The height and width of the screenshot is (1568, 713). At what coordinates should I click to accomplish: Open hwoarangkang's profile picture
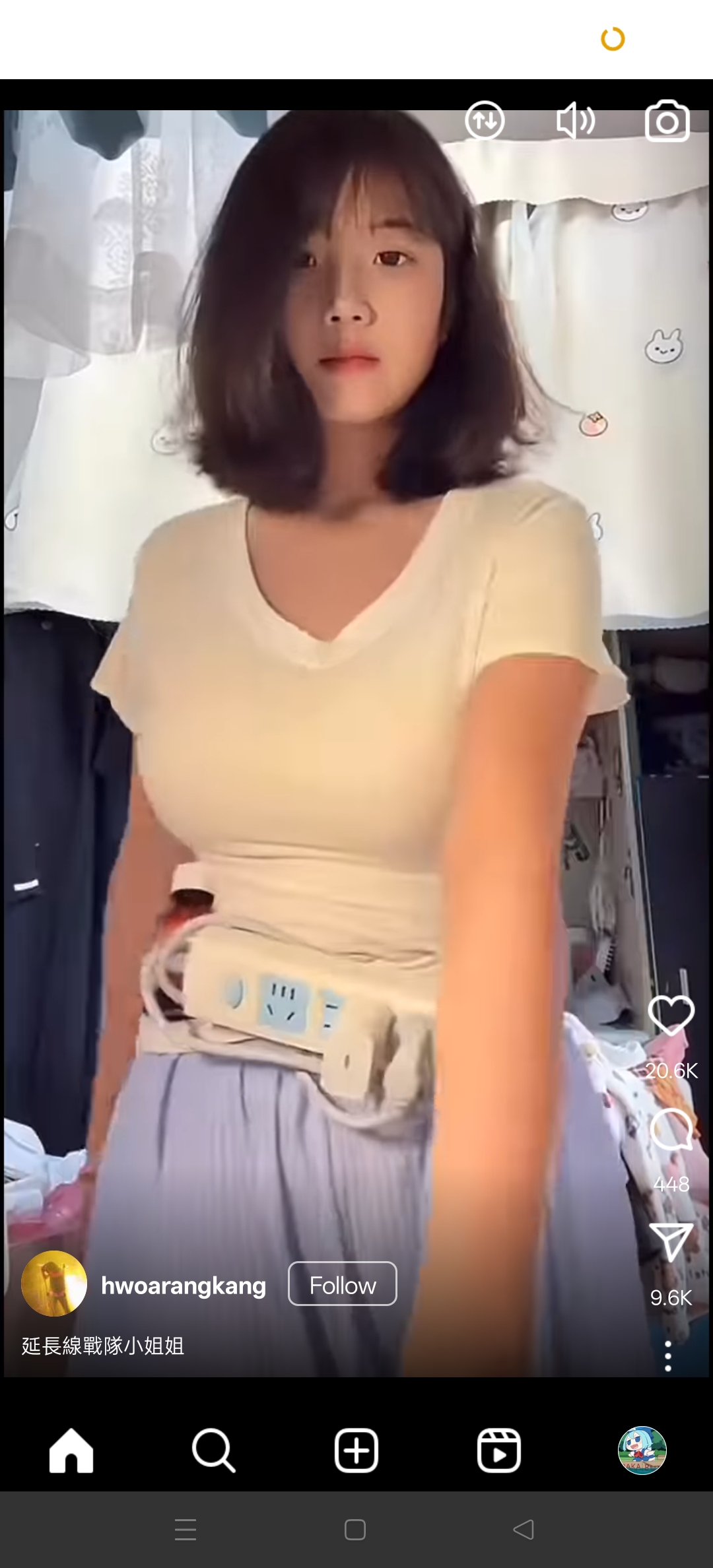pos(54,1284)
